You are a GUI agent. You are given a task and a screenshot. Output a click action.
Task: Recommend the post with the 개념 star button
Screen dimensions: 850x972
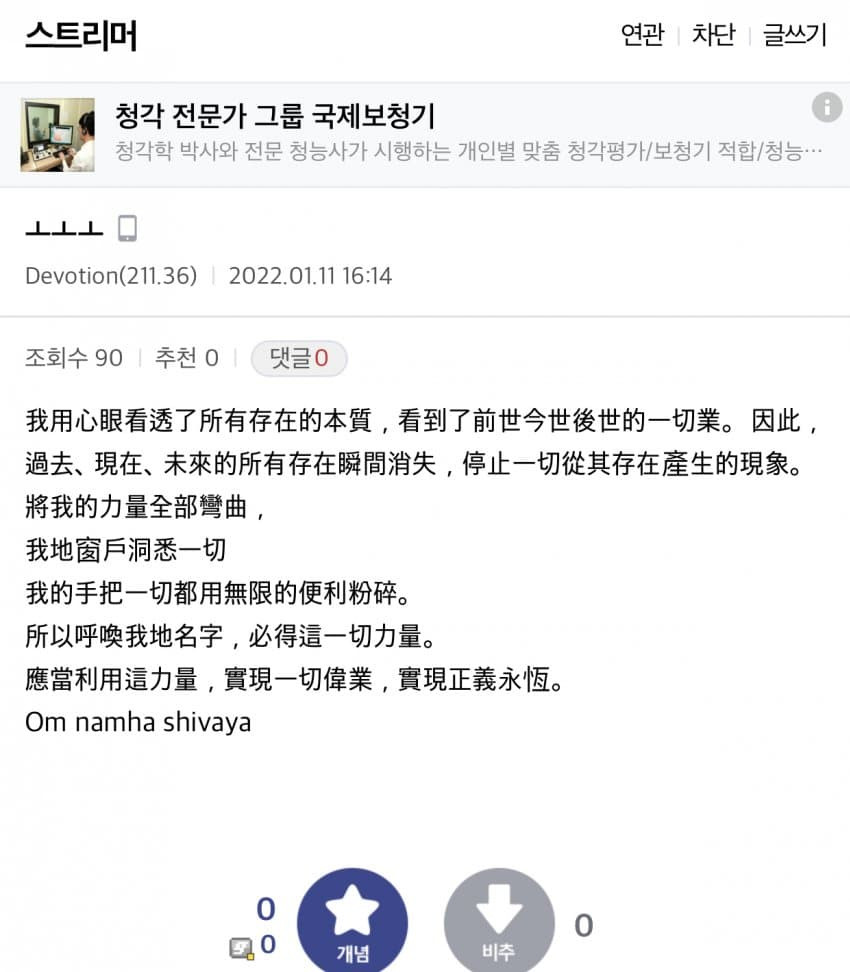point(353,920)
